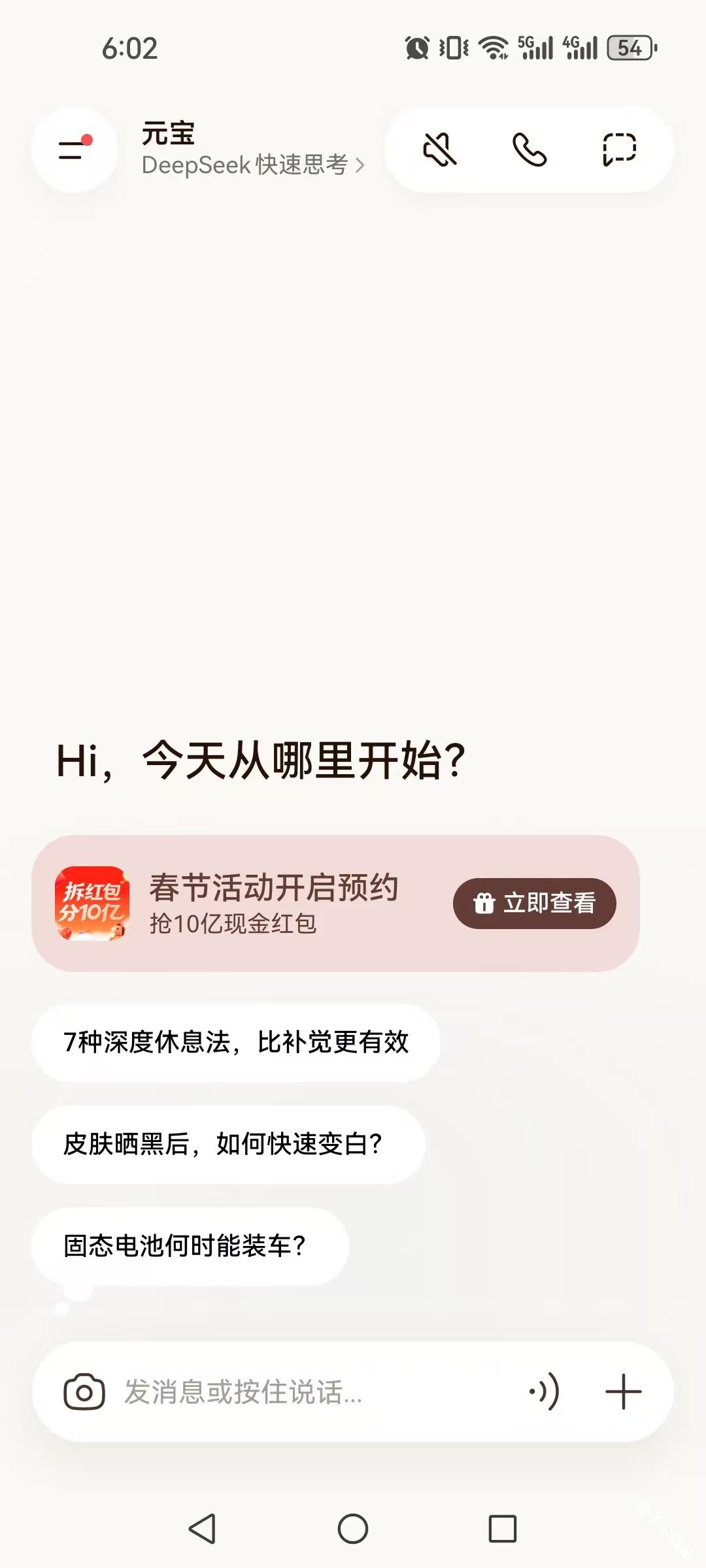This screenshot has width=706, height=1568.
Task: Tap 立即查看 on the 春节活动 banner
Action: (x=534, y=903)
